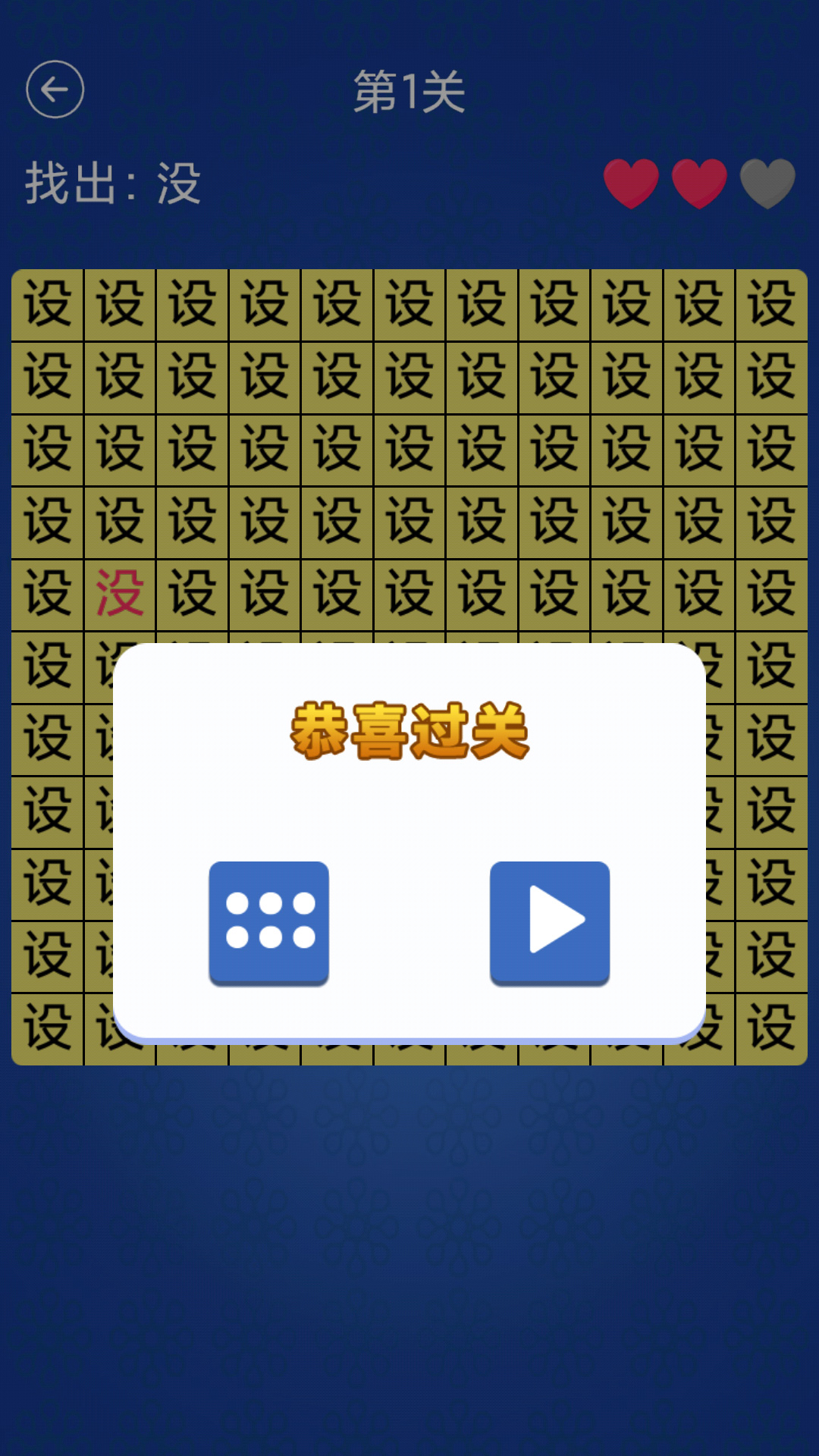Viewport: 819px width, 1456px height.
Task: Tap a 设 tile in the top row center
Action: [x=409, y=301]
